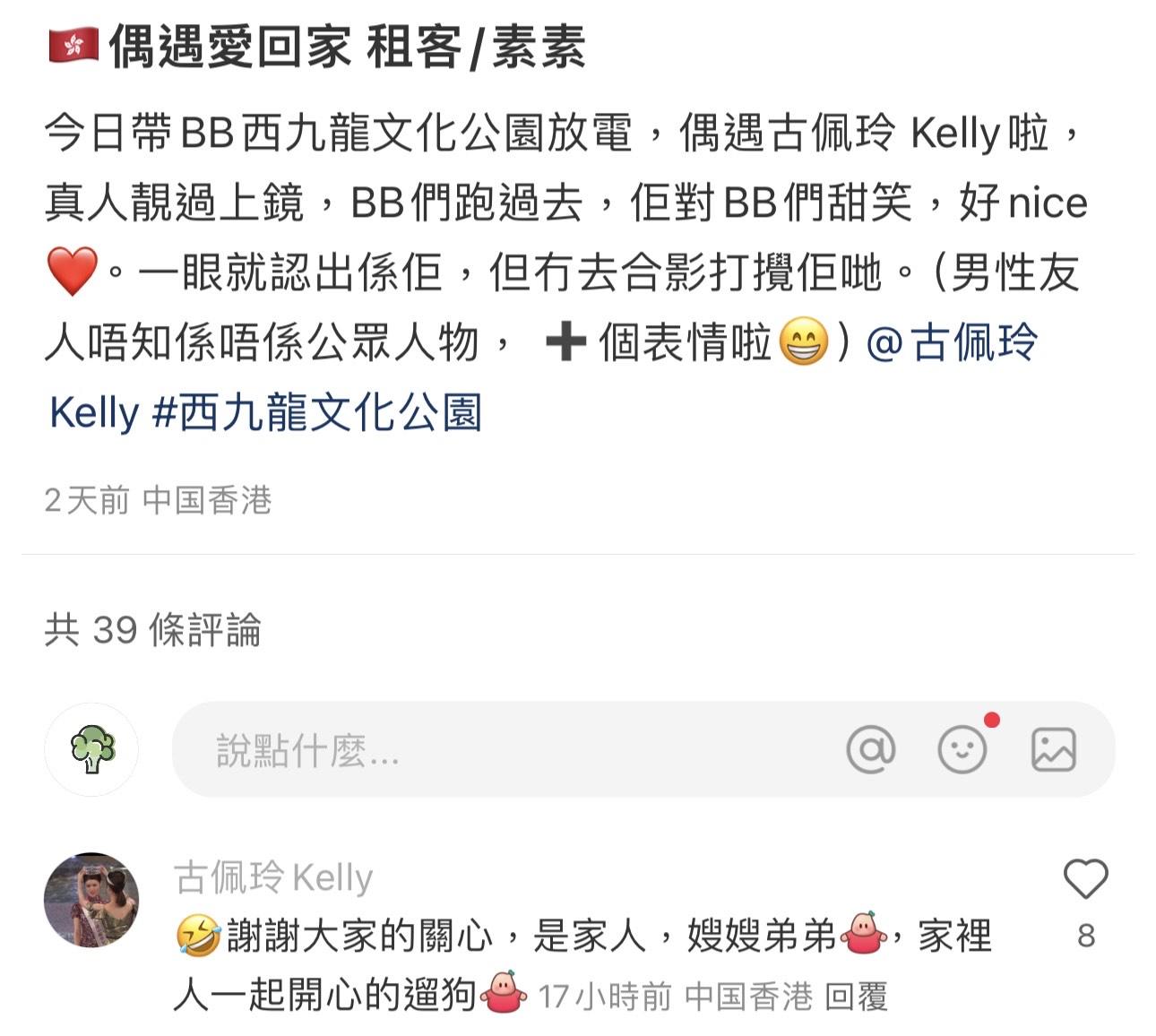Open the emoji picker in comment box
Image resolution: width=1156 pixels, height=1036 pixels.
pos(962,749)
